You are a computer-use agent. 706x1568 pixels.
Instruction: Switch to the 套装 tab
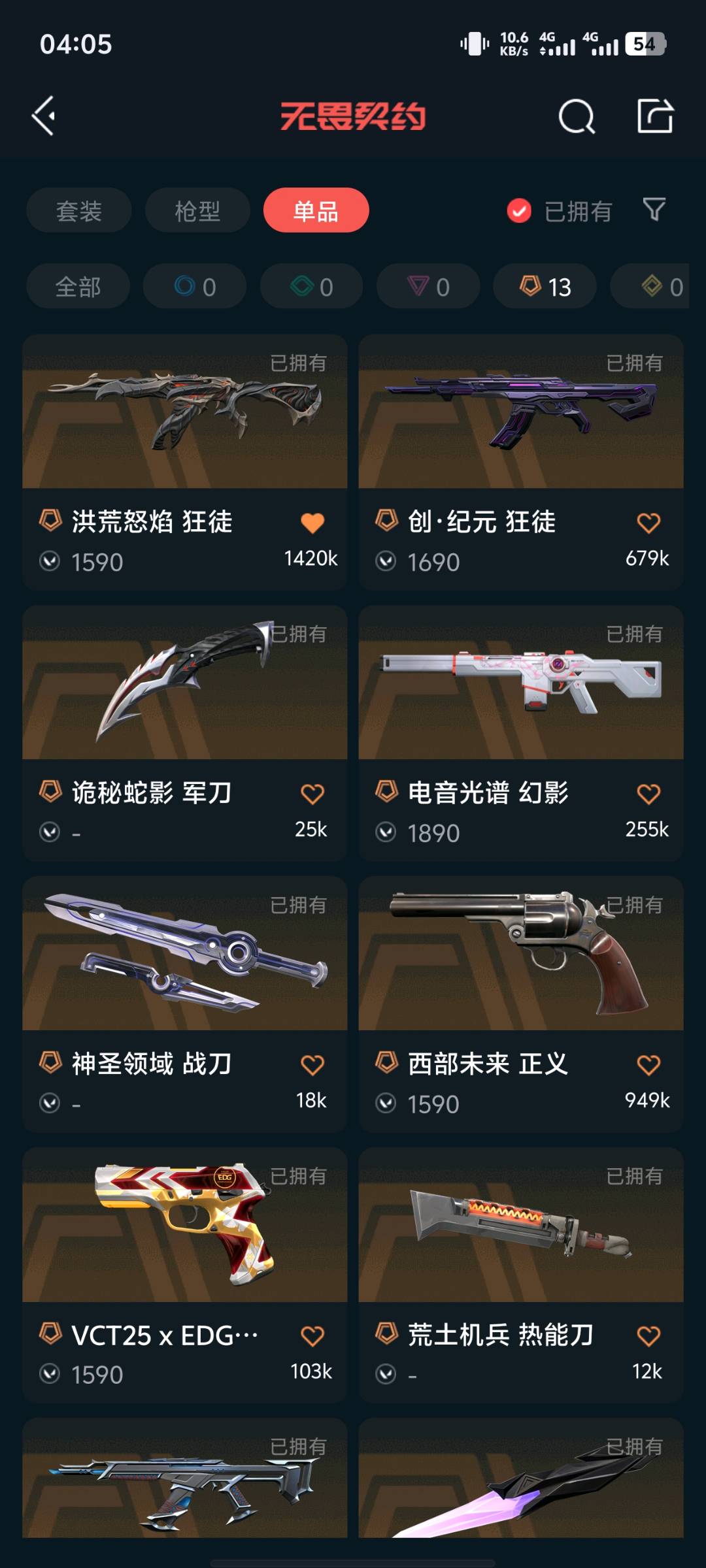[x=79, y=210]
